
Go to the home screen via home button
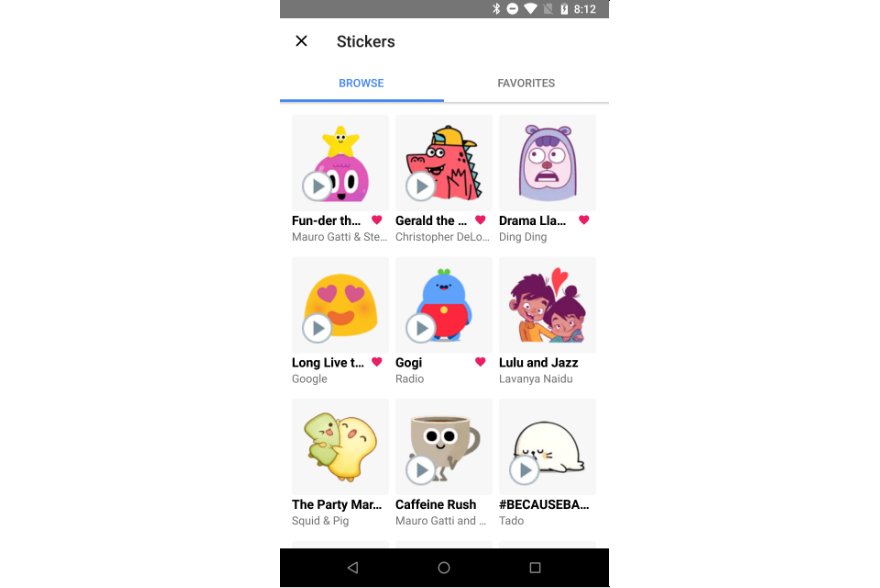(444, 567)
